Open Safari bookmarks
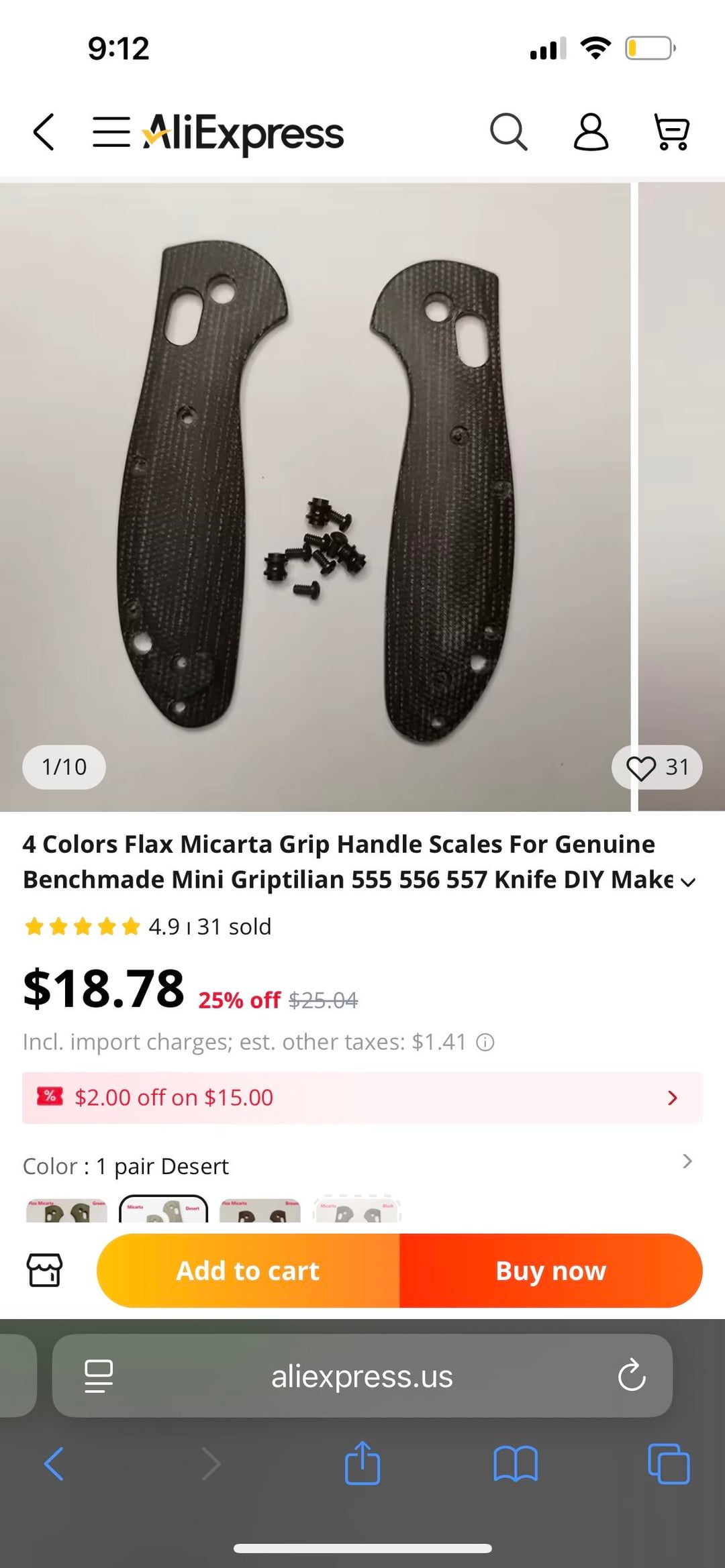725x1568 pixels. pyautogui.click(x=515, y=1463)
